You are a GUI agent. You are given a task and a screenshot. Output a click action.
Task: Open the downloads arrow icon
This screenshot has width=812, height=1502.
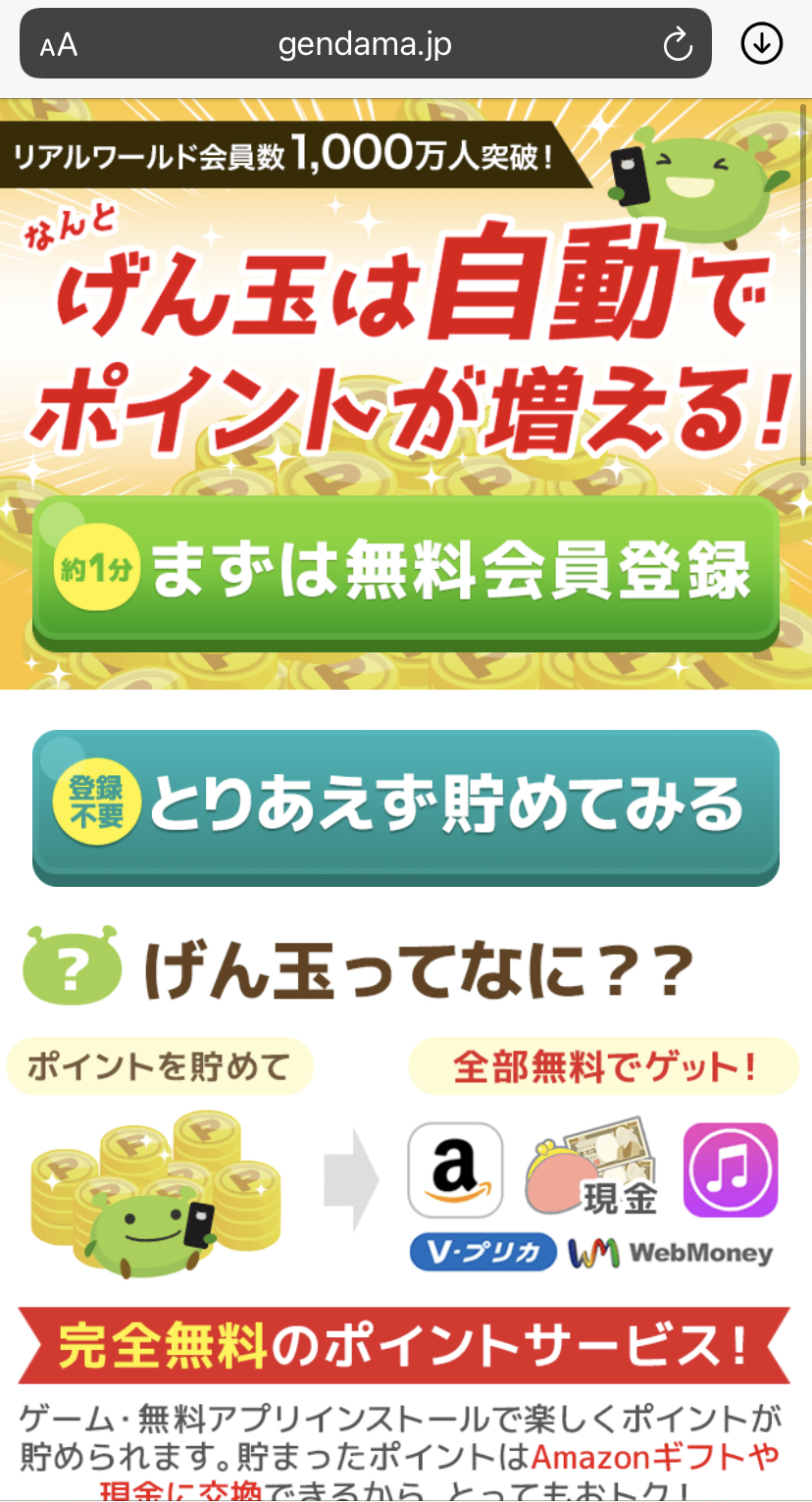click(x=762, y=44)
